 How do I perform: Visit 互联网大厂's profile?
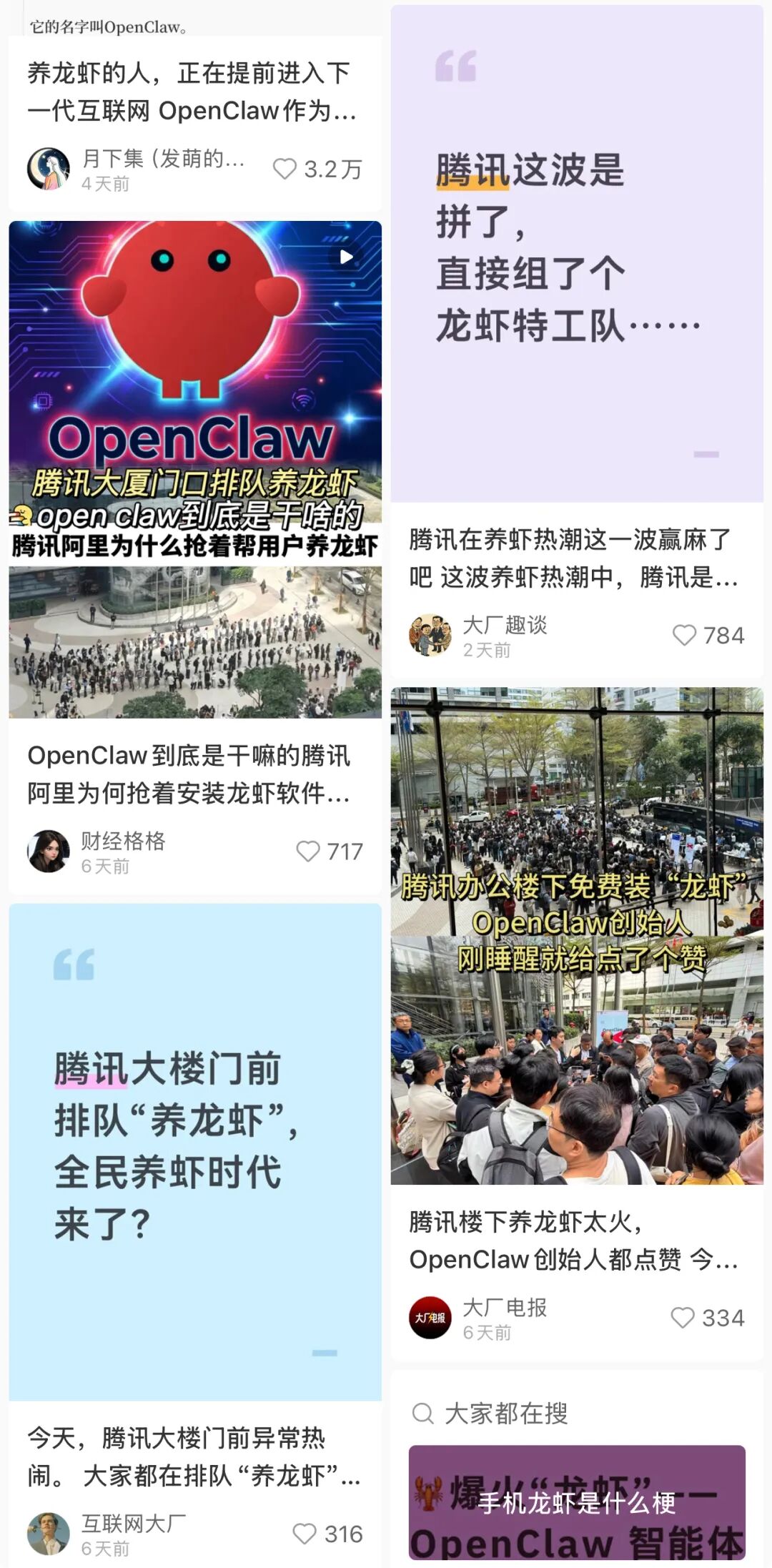click(49, 1534)
